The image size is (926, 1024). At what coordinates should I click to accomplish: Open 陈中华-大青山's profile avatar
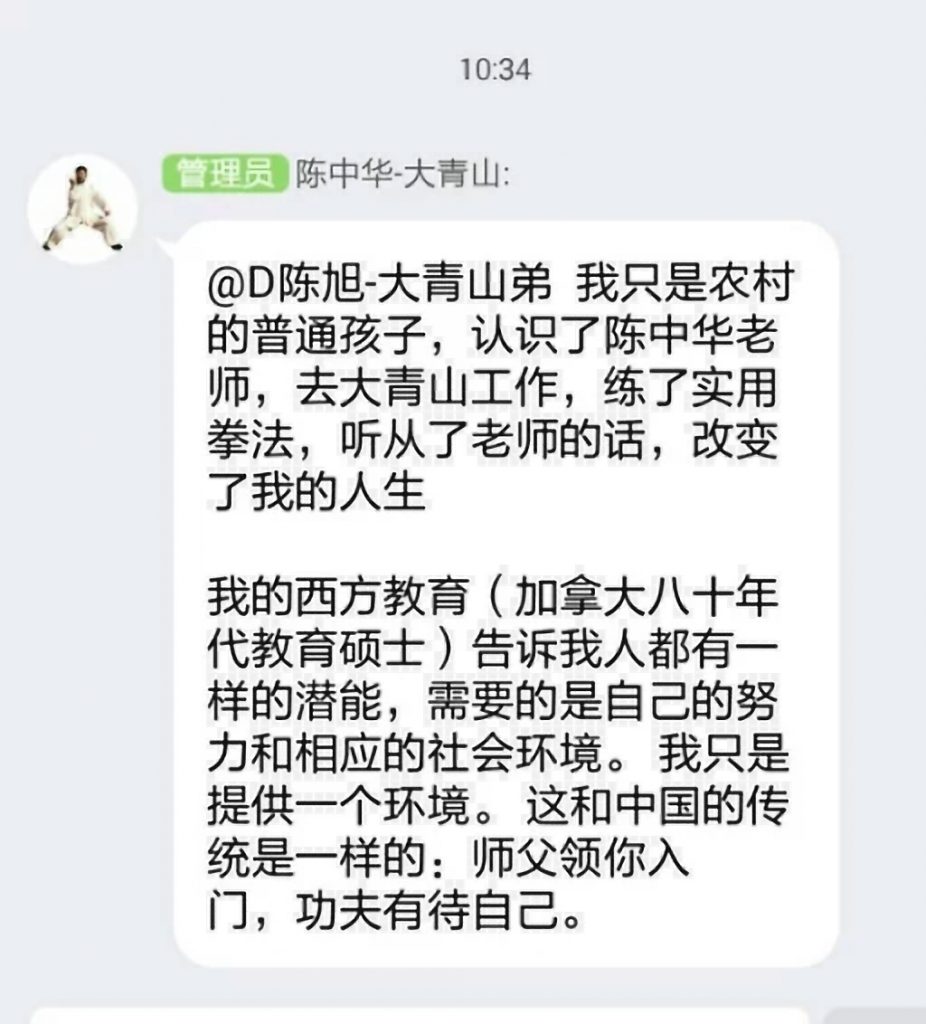tap(82, 209)
